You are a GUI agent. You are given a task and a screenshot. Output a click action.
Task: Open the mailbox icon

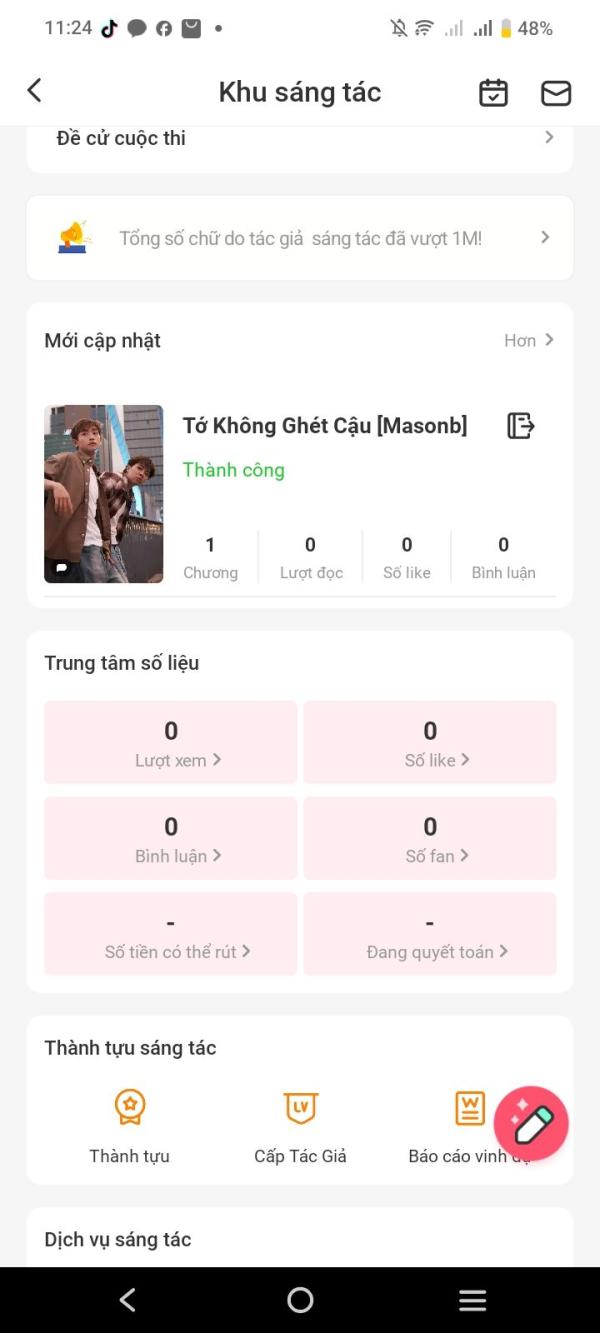coord(556,93)
